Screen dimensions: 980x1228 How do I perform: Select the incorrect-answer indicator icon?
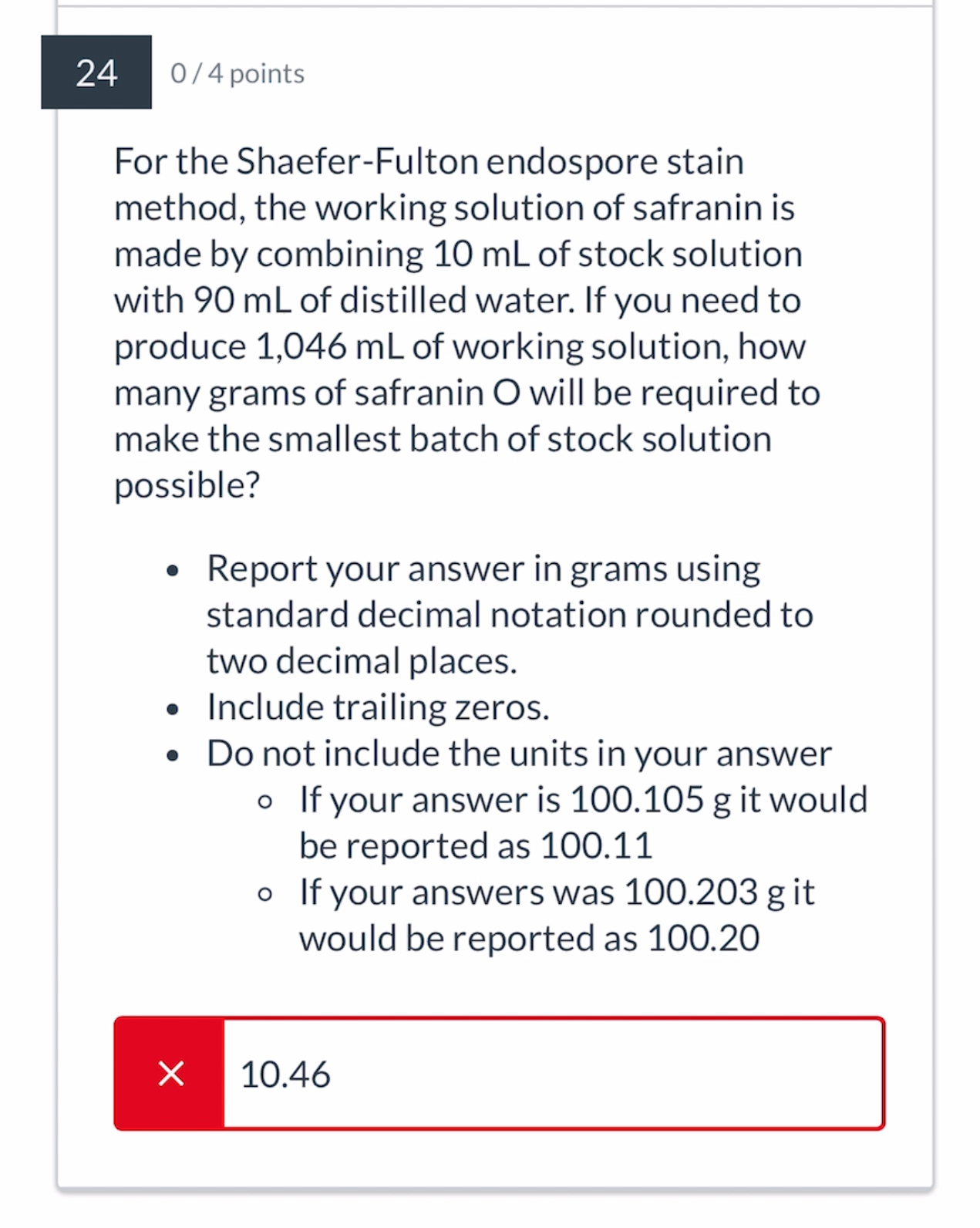pos(170,1072)
